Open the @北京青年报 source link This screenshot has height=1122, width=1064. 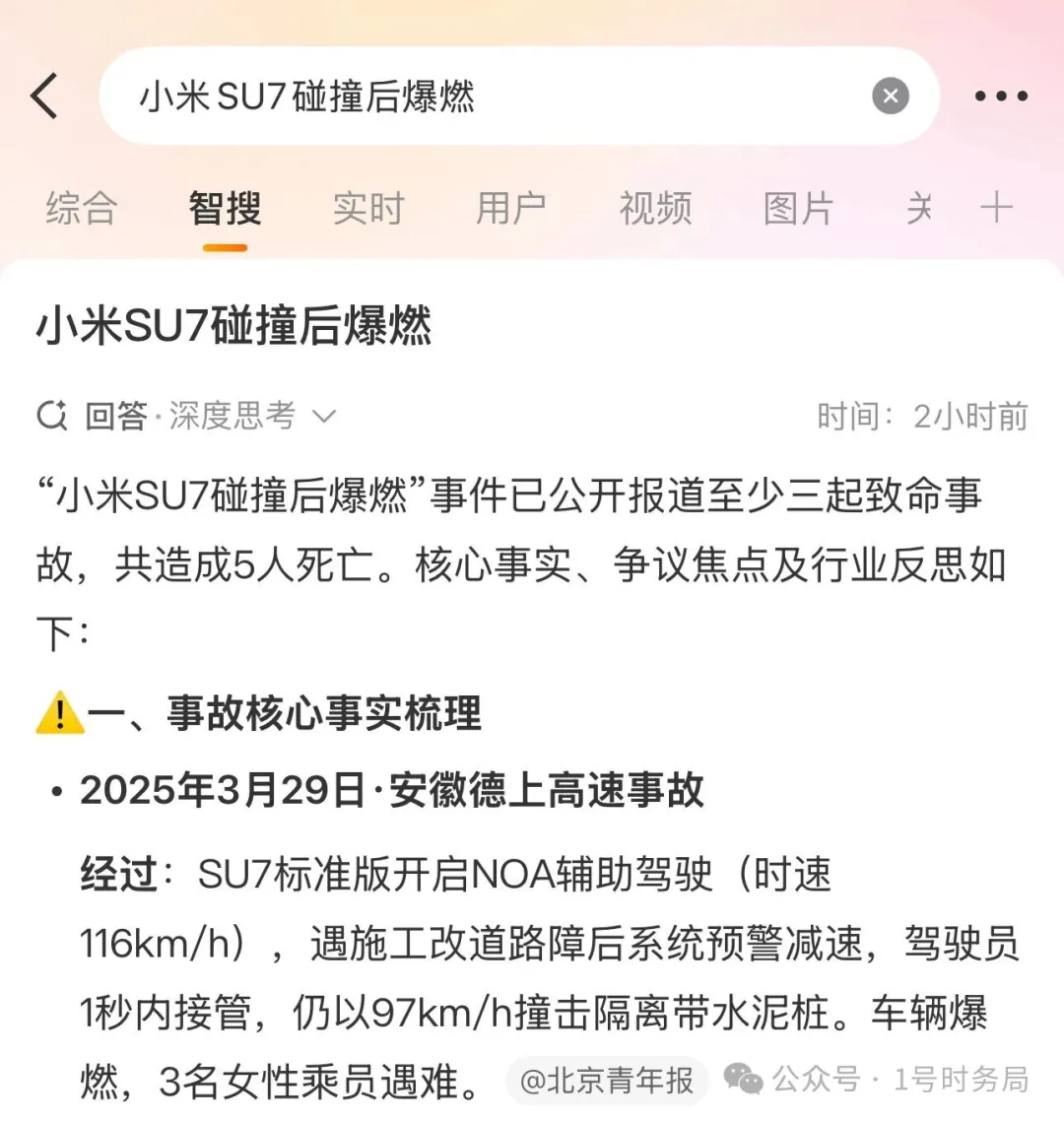coord(607,1081)
